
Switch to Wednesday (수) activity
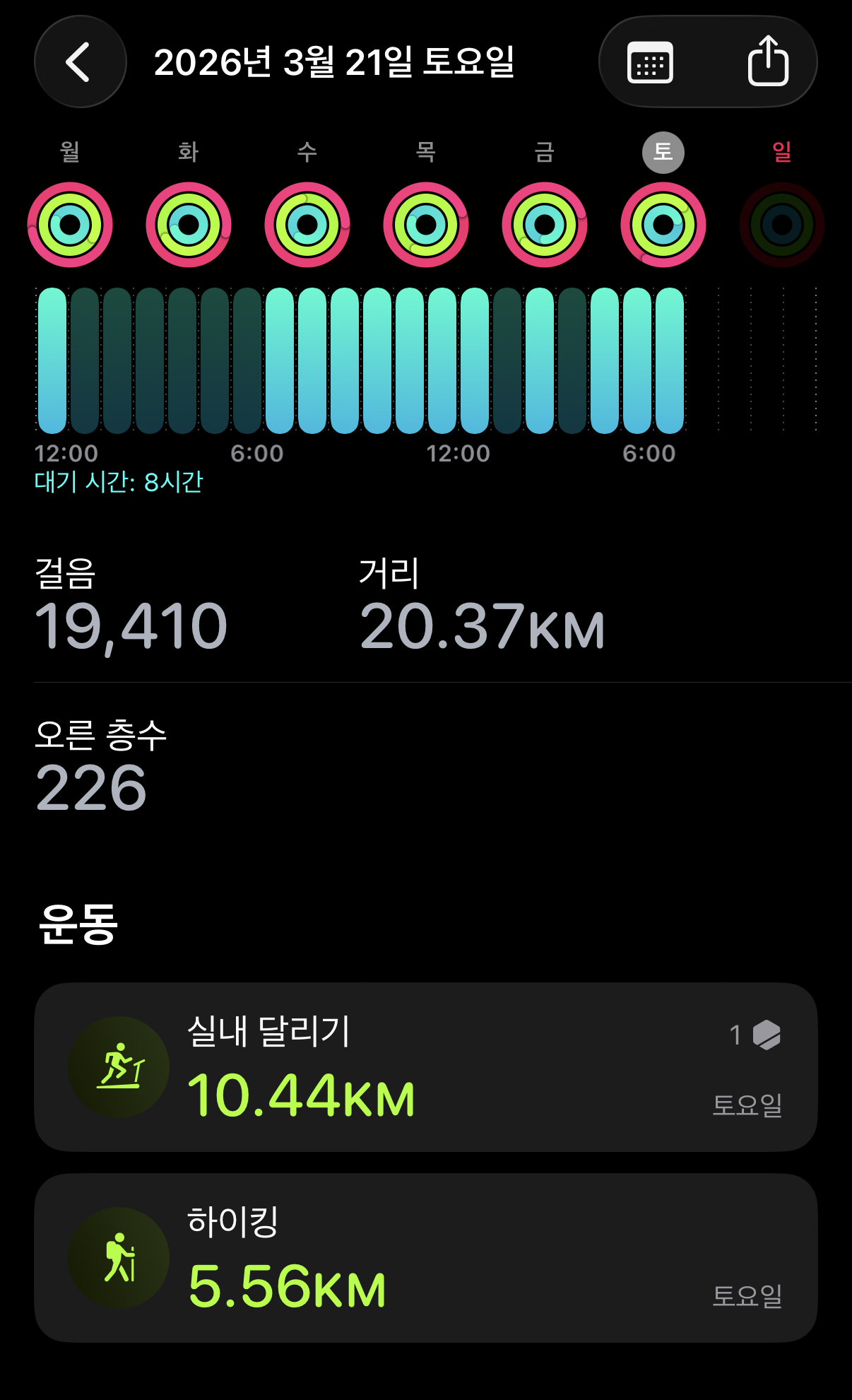pyautogui.click(x=307, y=224)
